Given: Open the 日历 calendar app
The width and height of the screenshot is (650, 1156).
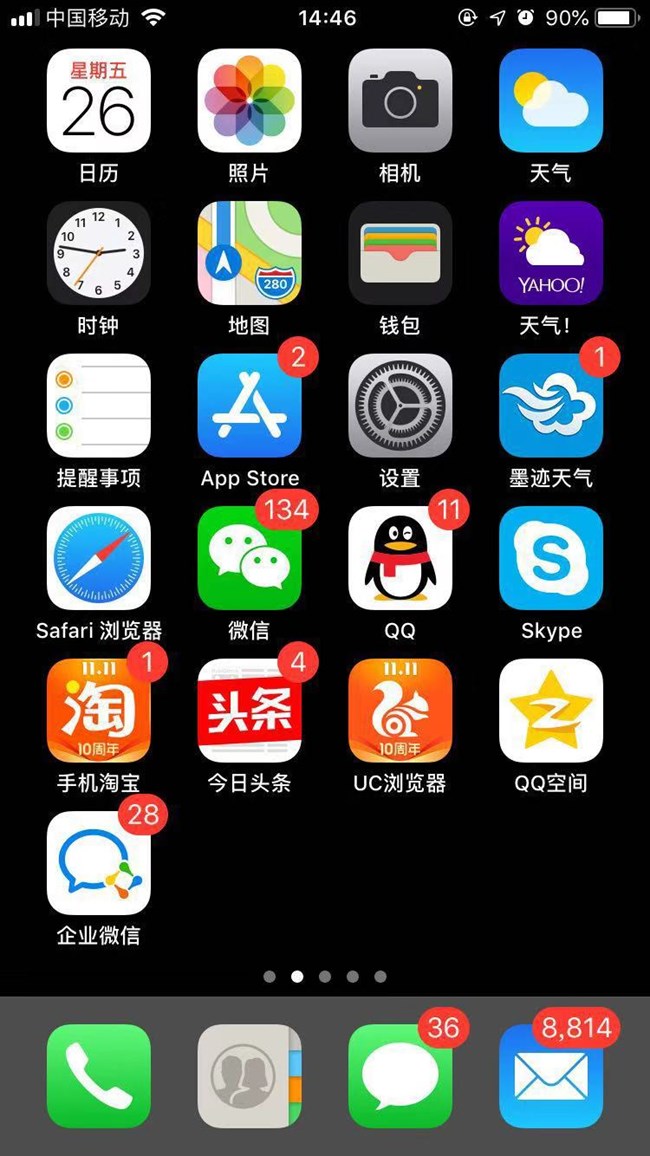Looking at the screenshot, I should (x=98, y=100).
